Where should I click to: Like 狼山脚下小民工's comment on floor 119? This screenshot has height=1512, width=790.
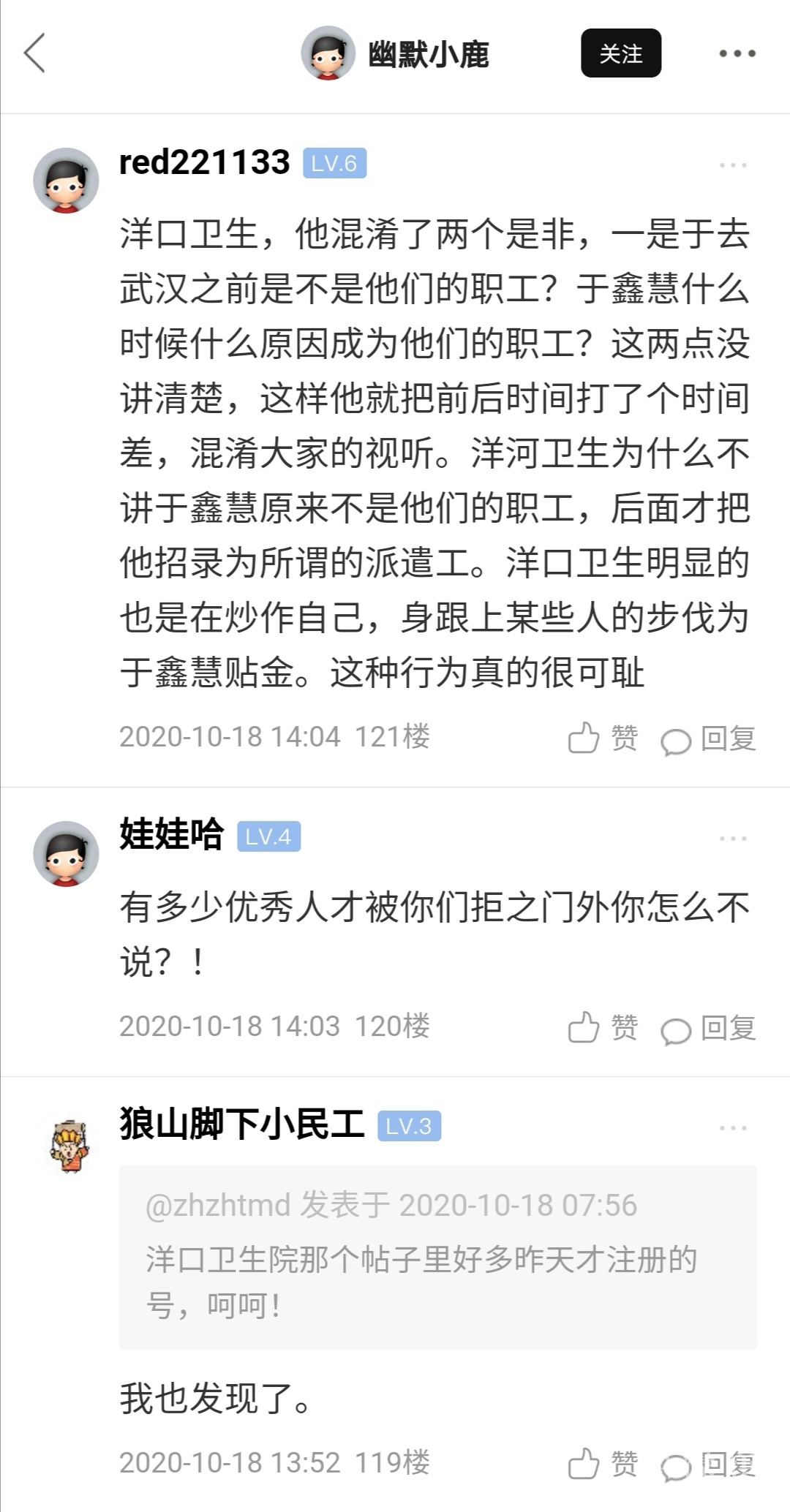[603, 1463]
